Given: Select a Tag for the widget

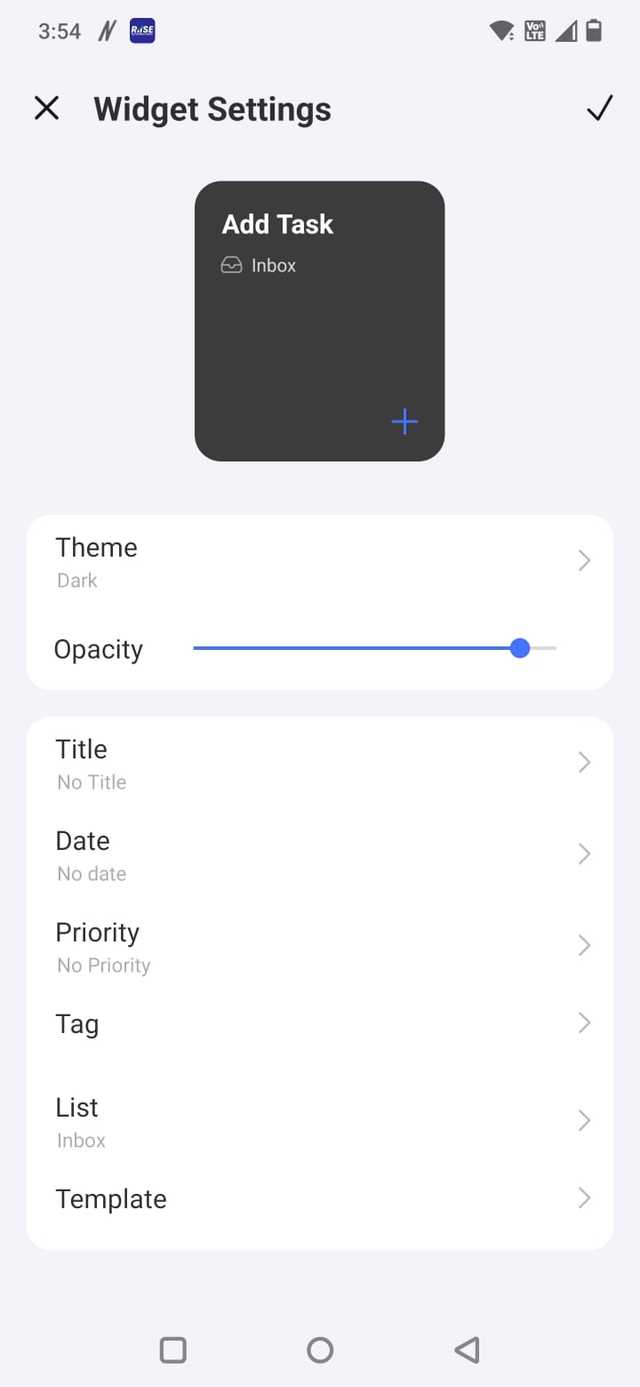Looking at the screenshot, I should tap(320, 1024).
